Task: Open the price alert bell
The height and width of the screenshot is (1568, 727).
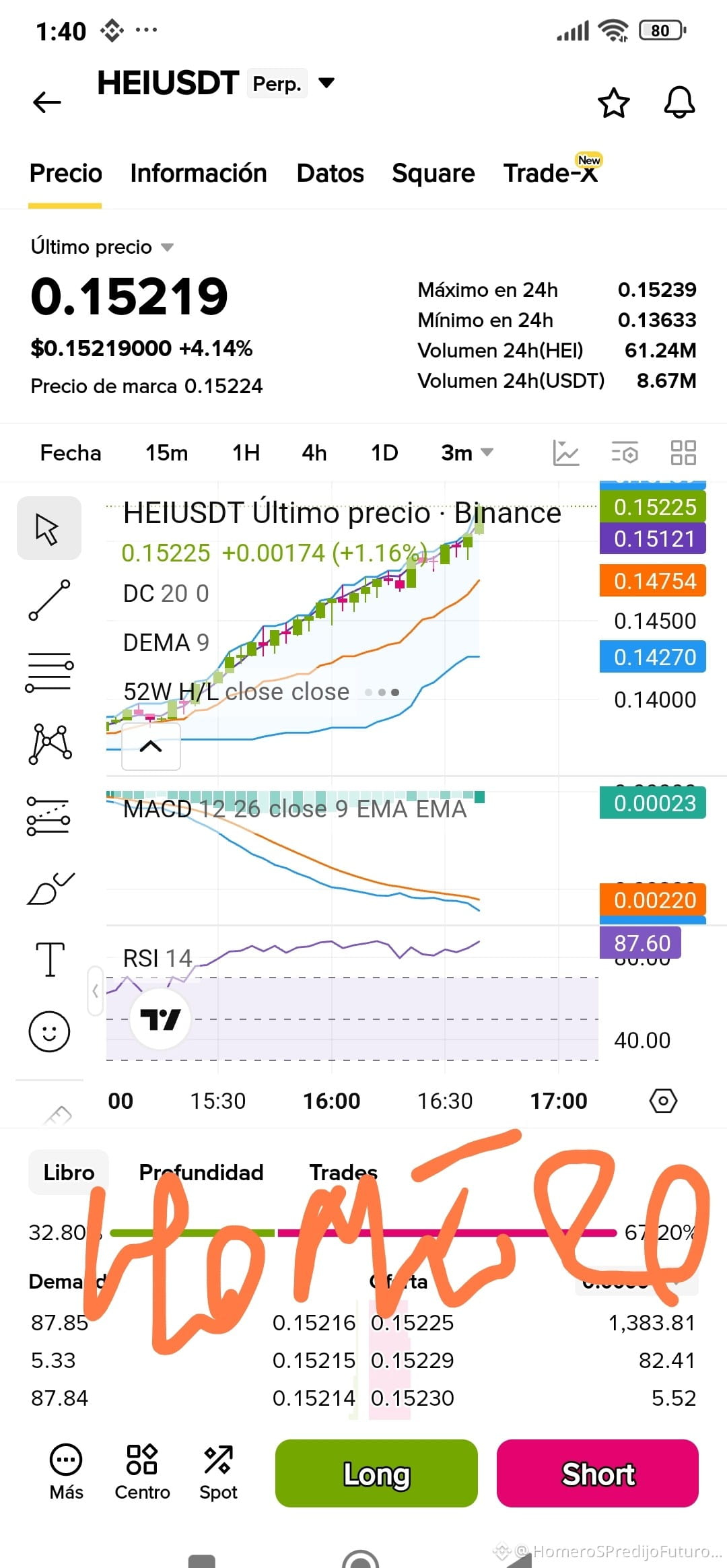Action: tap(679, 103)
